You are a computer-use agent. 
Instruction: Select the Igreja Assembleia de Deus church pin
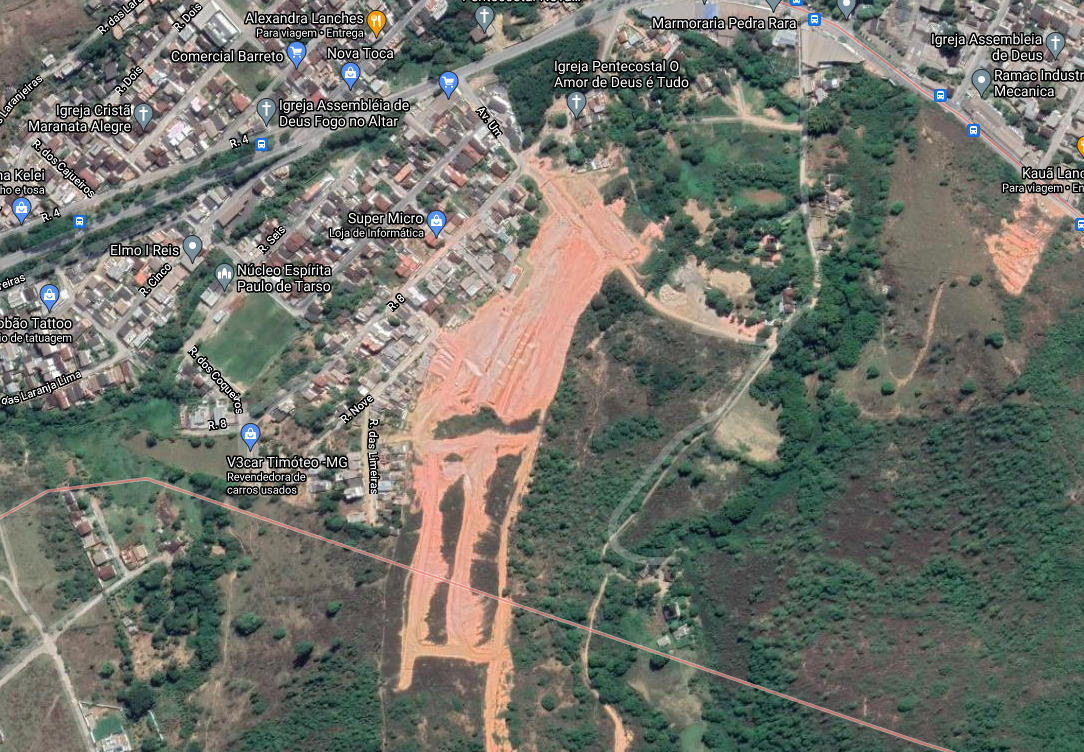coord(1055,43)
